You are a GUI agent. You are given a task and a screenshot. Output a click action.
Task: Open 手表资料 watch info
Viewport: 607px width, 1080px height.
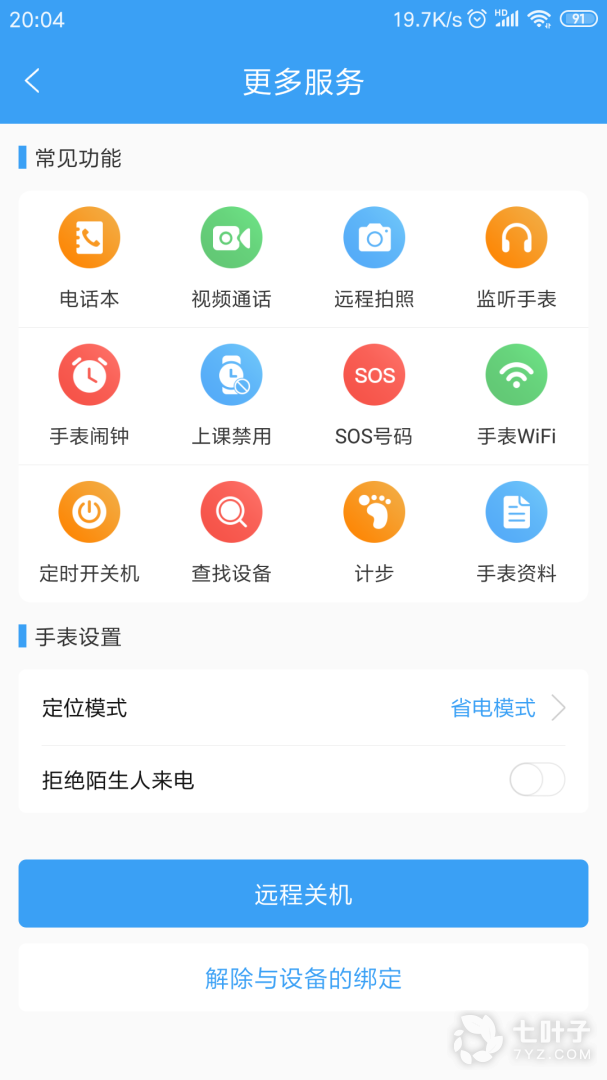pyautogui.click(x=516, y=531)
